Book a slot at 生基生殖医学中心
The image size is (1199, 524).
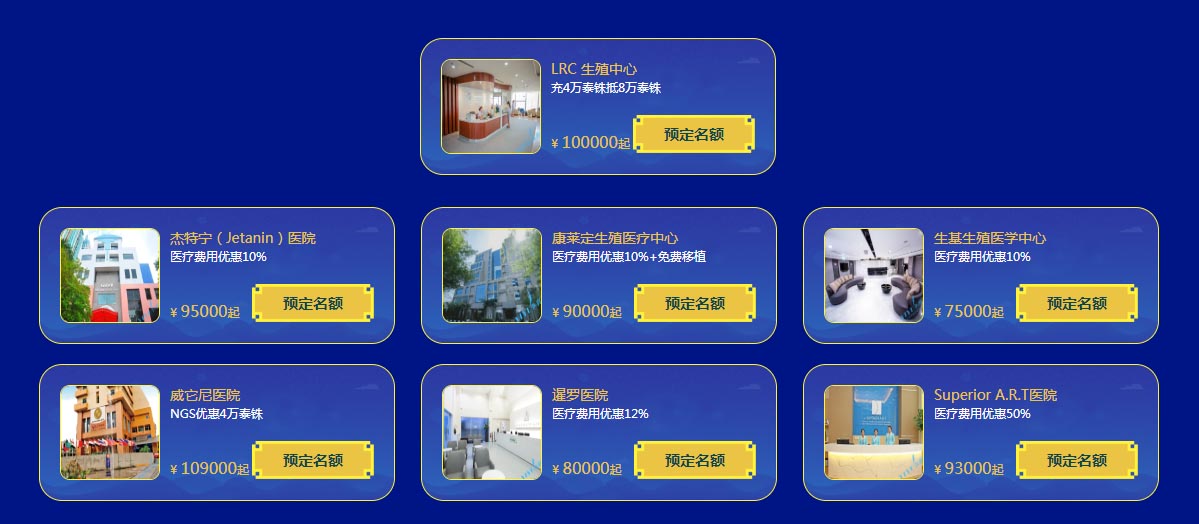(x=1076, y=303)
